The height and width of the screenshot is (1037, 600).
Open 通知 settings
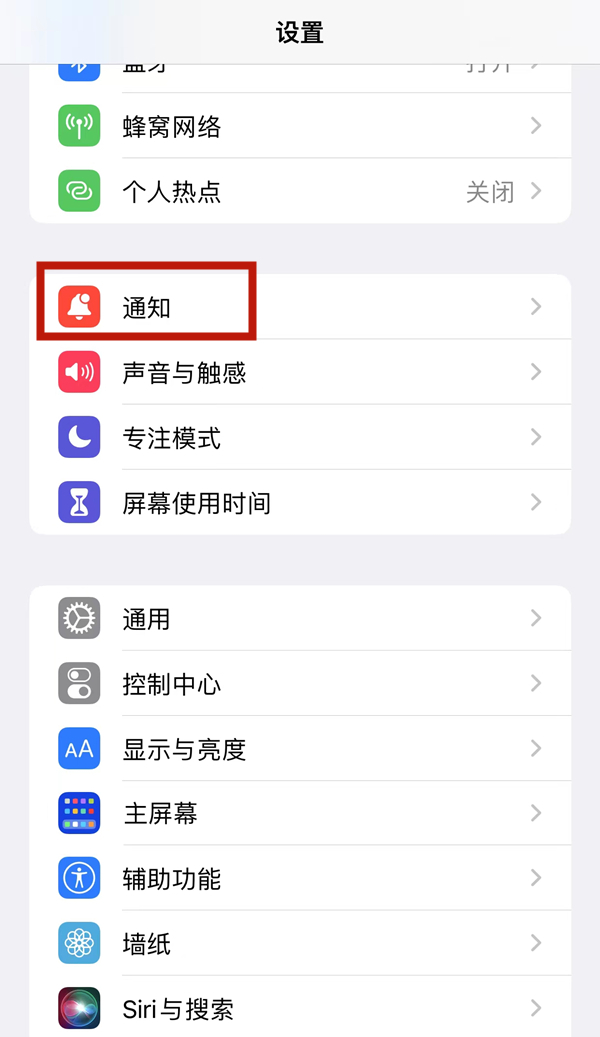point(300,307)
